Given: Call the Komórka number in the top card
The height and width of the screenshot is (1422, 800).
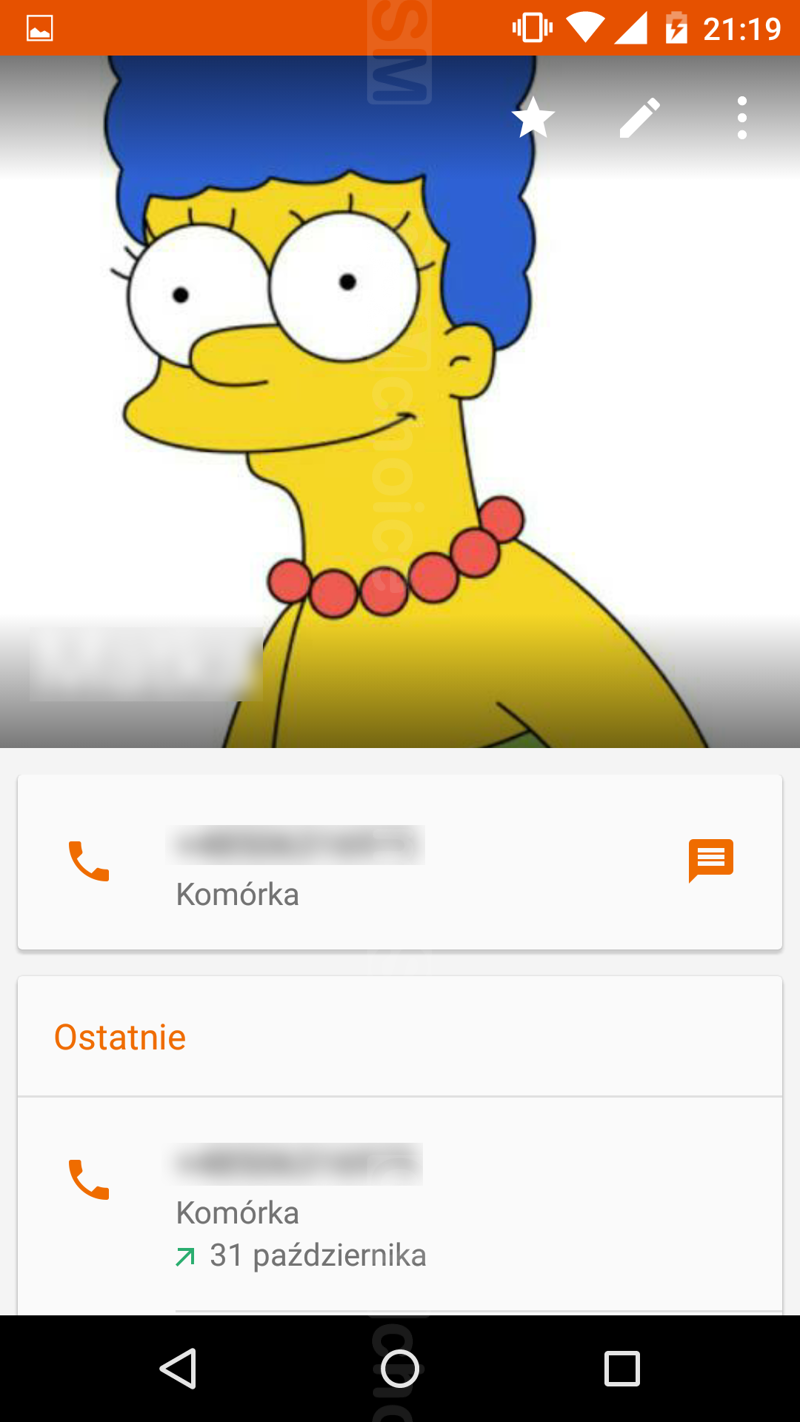Looking at the screenshot, I should pos(89,861).
